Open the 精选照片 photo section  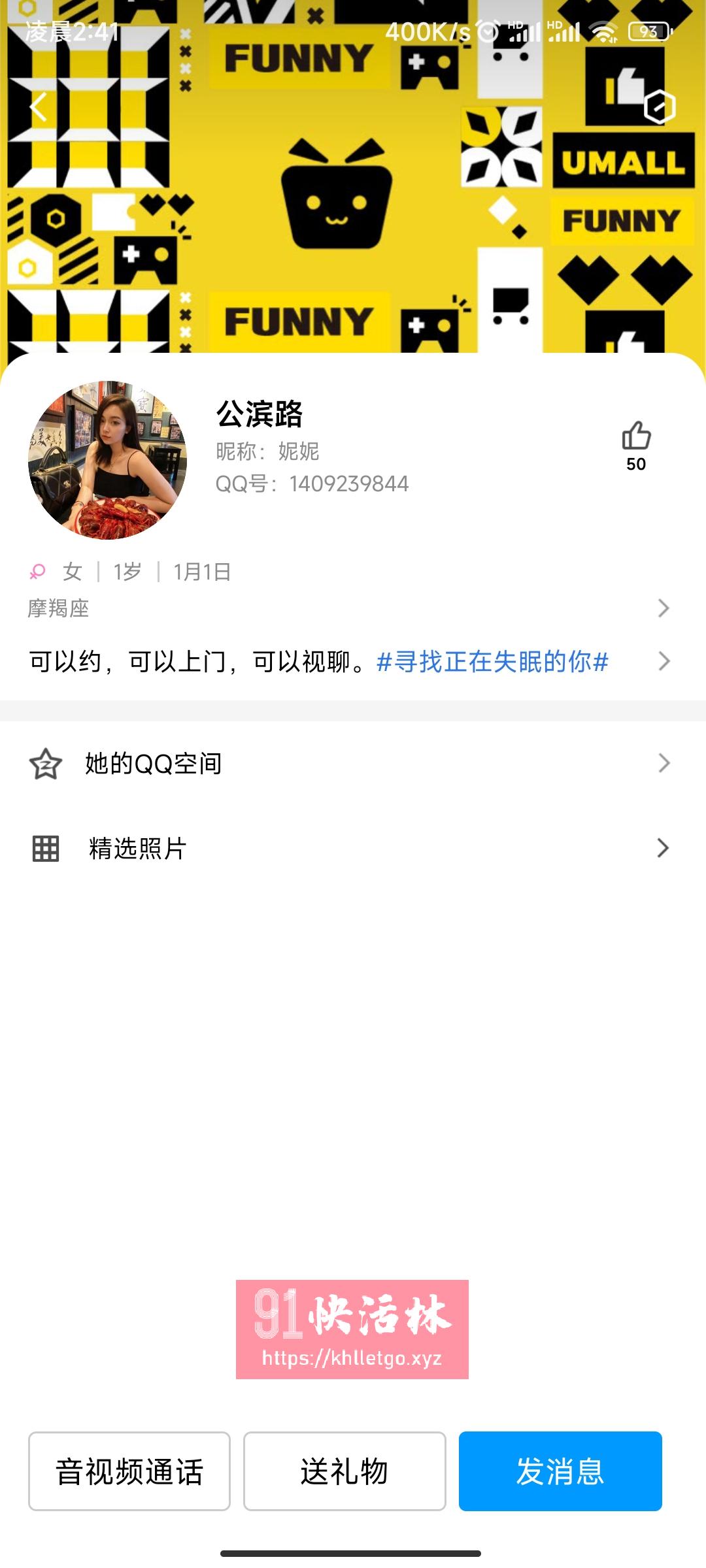point(137,848)
